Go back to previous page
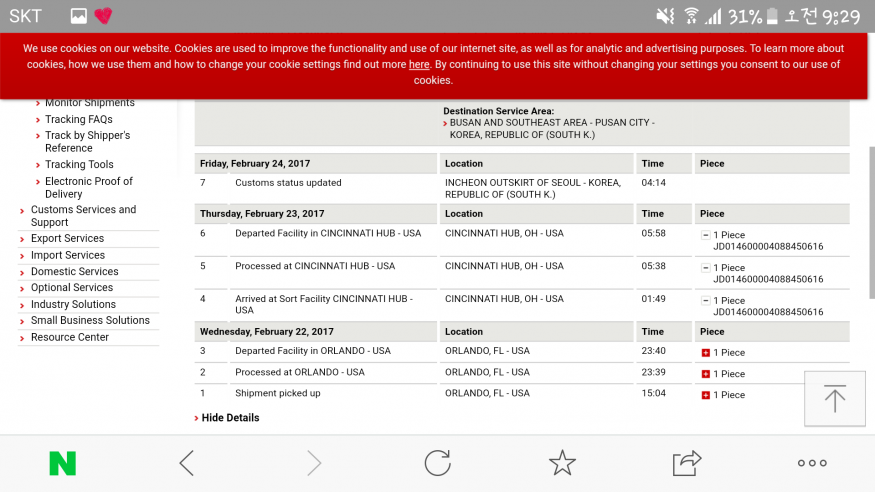Viewport: 875px width, 492px height. [186, 463]
